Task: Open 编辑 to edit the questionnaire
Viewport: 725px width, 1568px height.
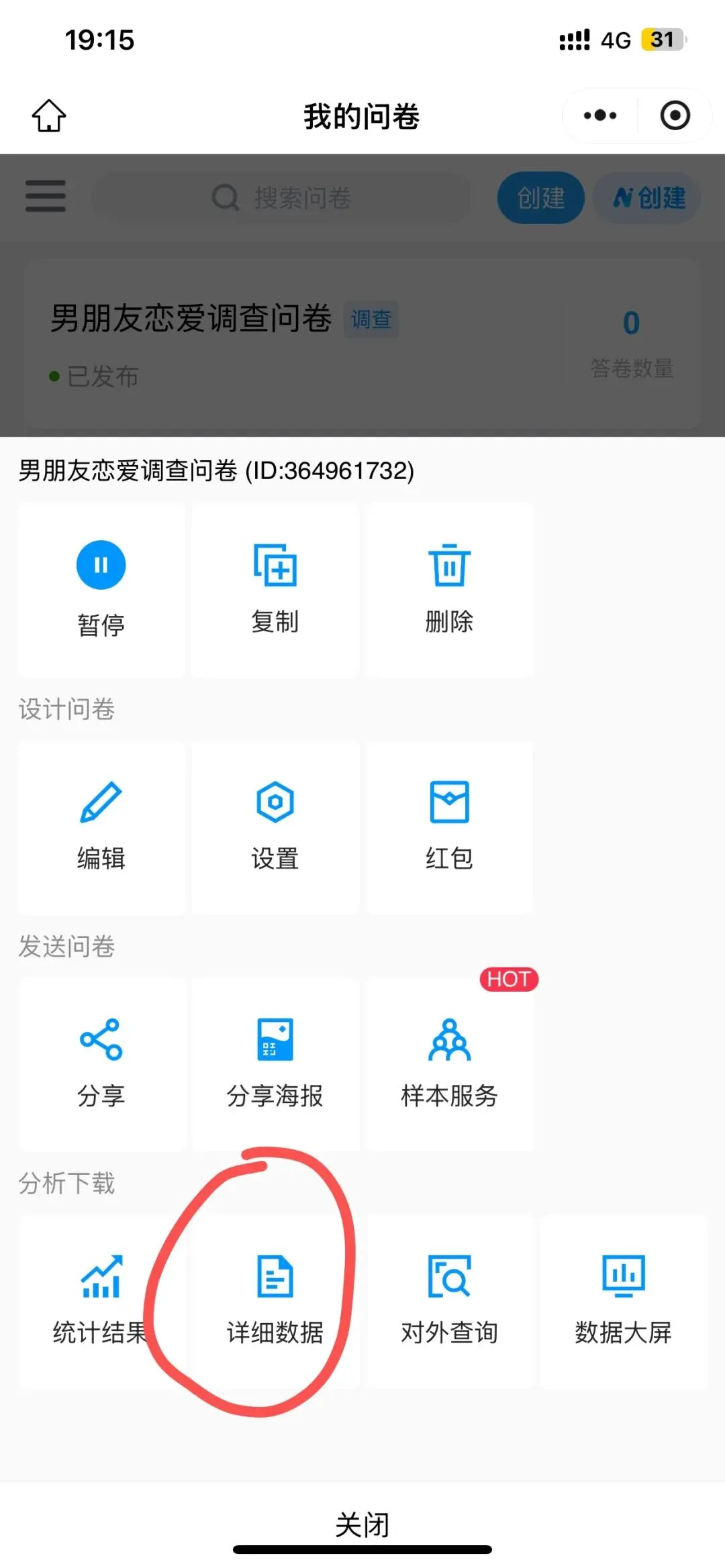Action: [x=101, y=827]
